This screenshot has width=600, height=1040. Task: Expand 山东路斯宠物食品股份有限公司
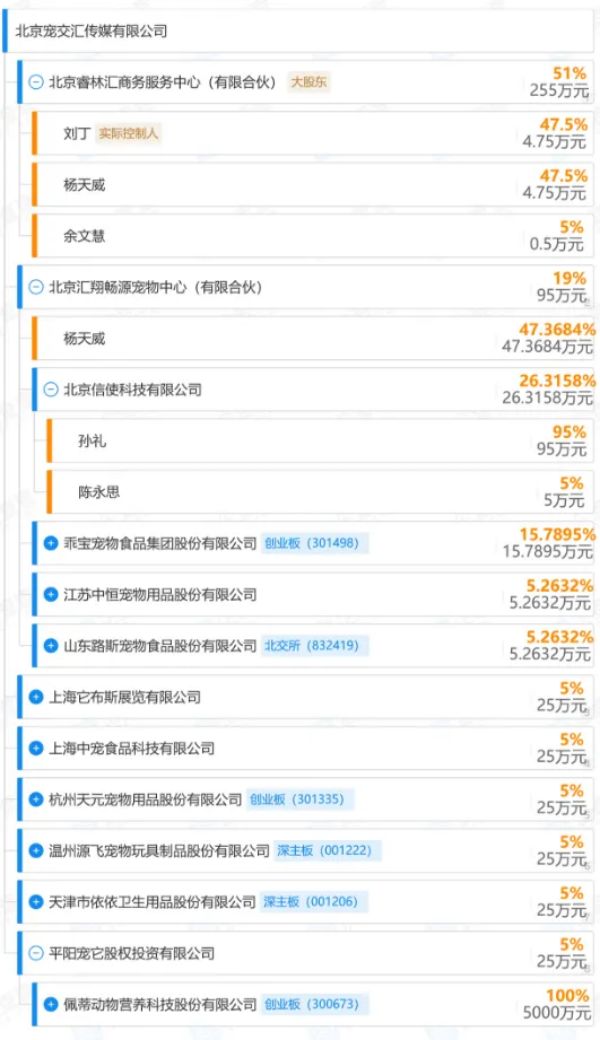point(50,645)
